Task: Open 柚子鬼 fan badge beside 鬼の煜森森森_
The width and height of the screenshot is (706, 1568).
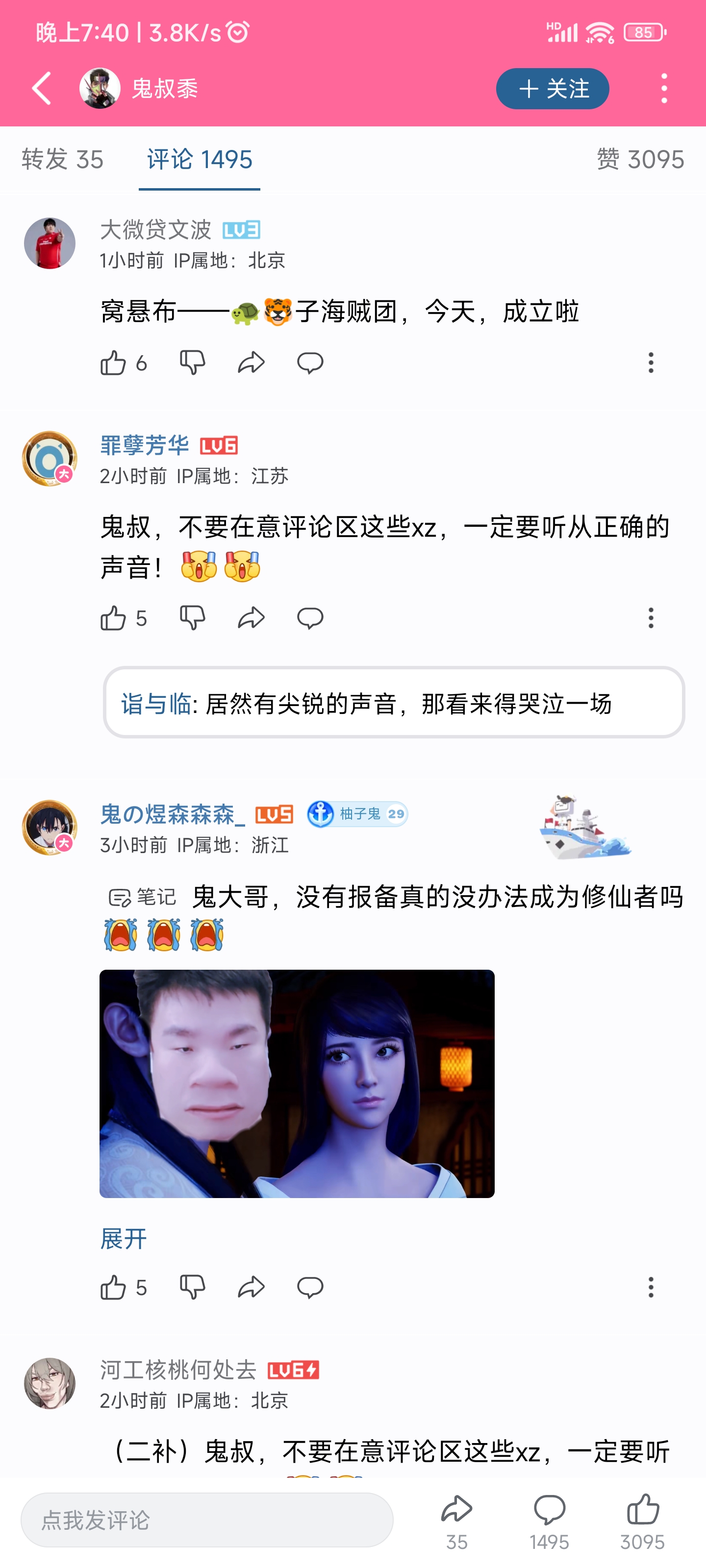Action: point(357,814)
